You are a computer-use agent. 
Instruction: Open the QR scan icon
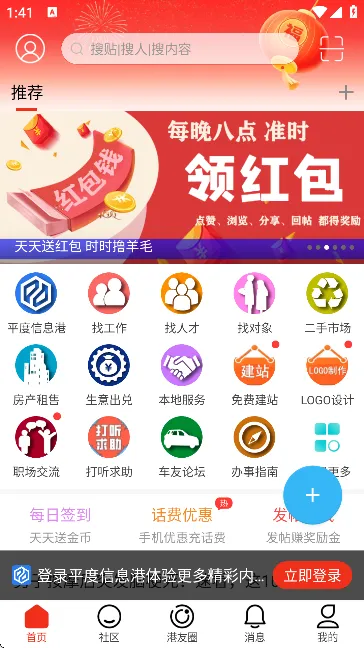(x=331, y=49)
